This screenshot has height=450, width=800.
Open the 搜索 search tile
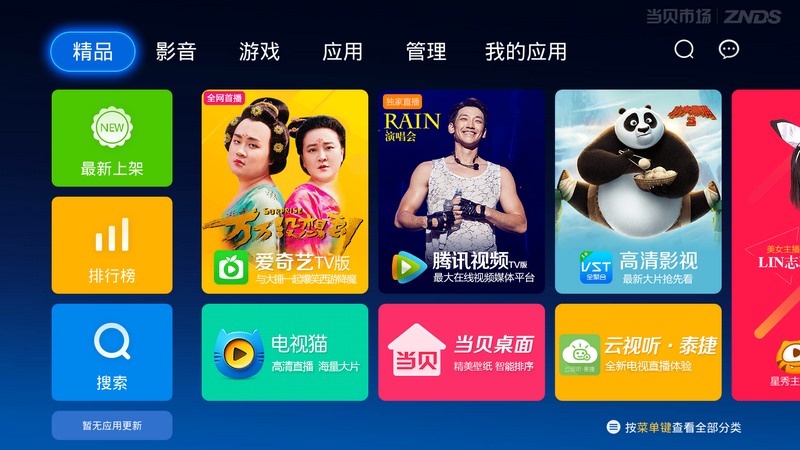tap(112, 352)
